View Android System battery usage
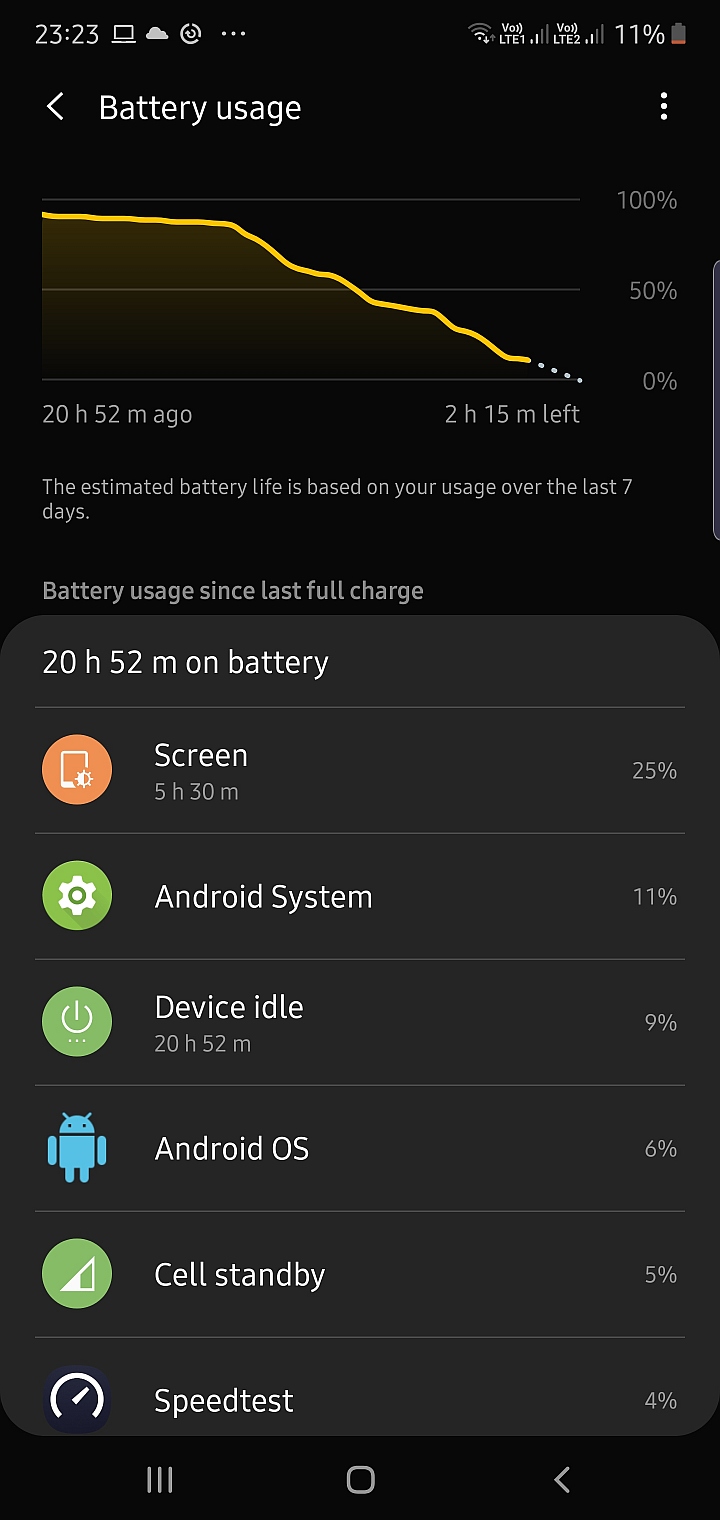 (360, 896)
